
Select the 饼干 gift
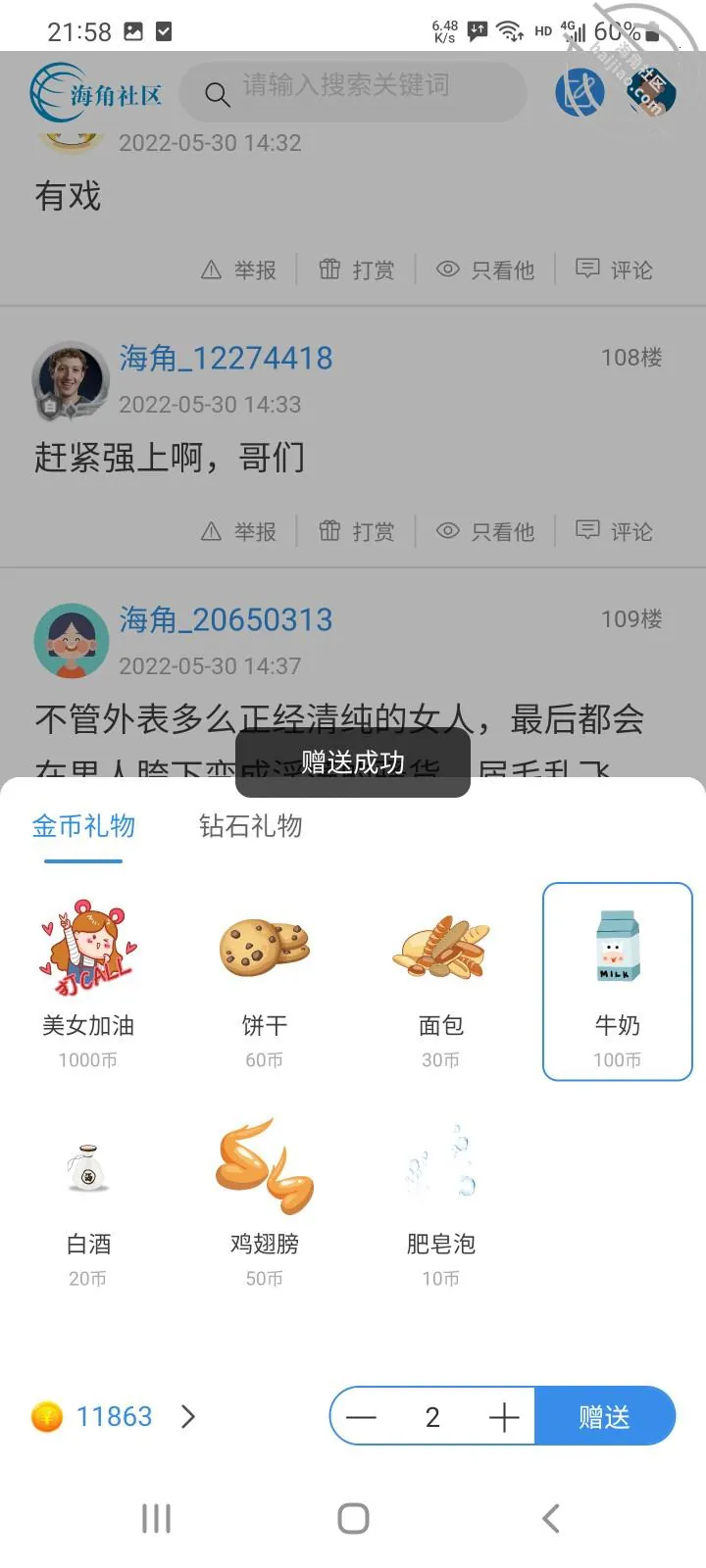pyautogui.click(x=265, y=983)
